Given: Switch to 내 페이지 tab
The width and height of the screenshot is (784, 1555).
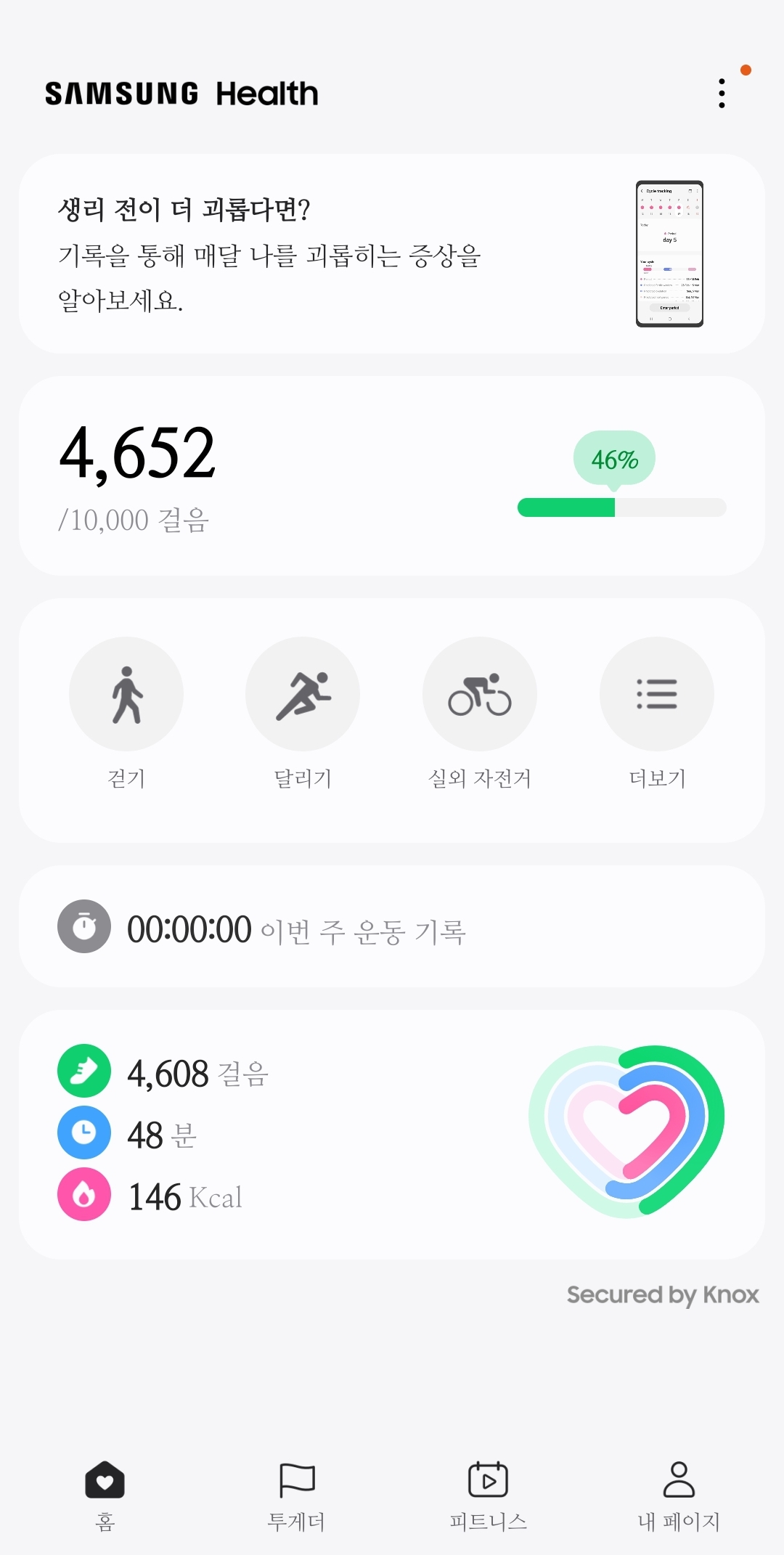Looking at the screenshot, I should point(679,1494).
